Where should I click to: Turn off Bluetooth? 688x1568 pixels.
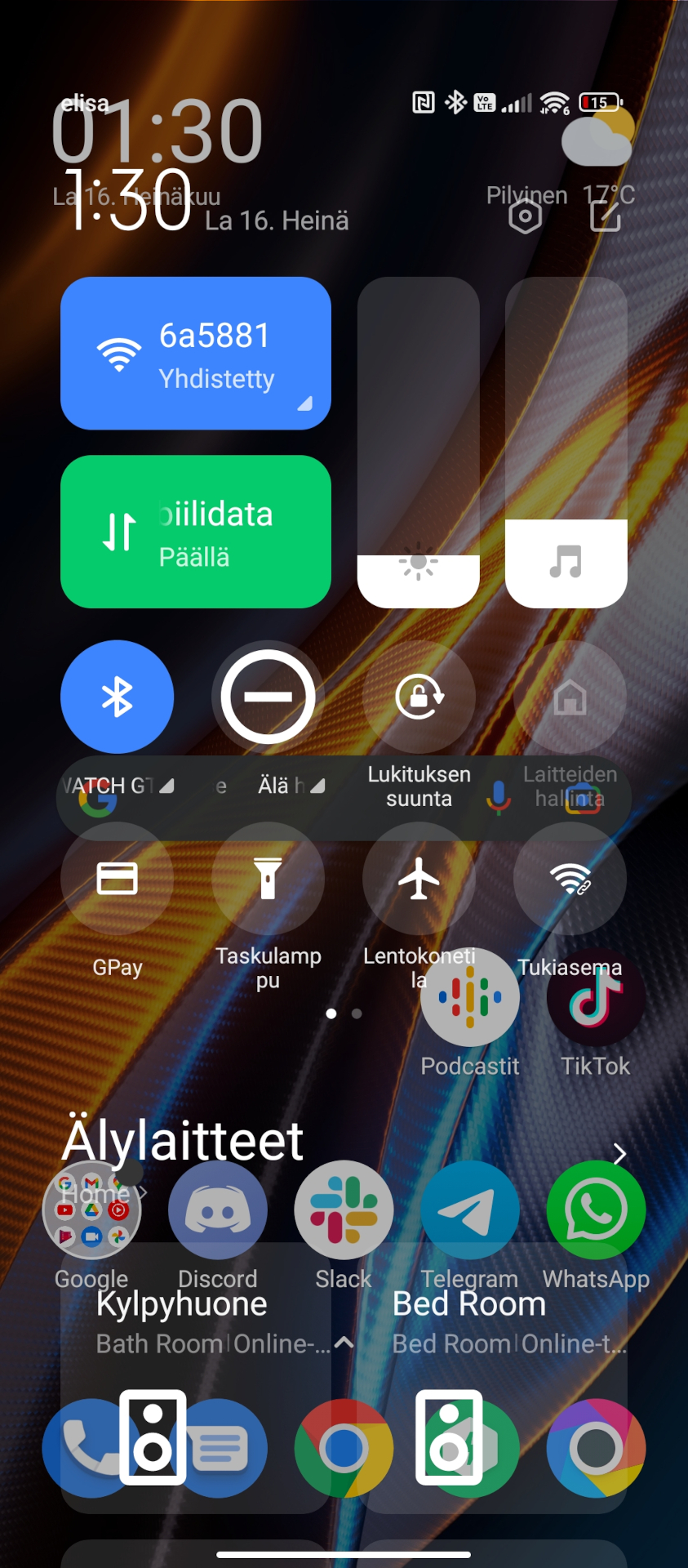click(117, 697)
